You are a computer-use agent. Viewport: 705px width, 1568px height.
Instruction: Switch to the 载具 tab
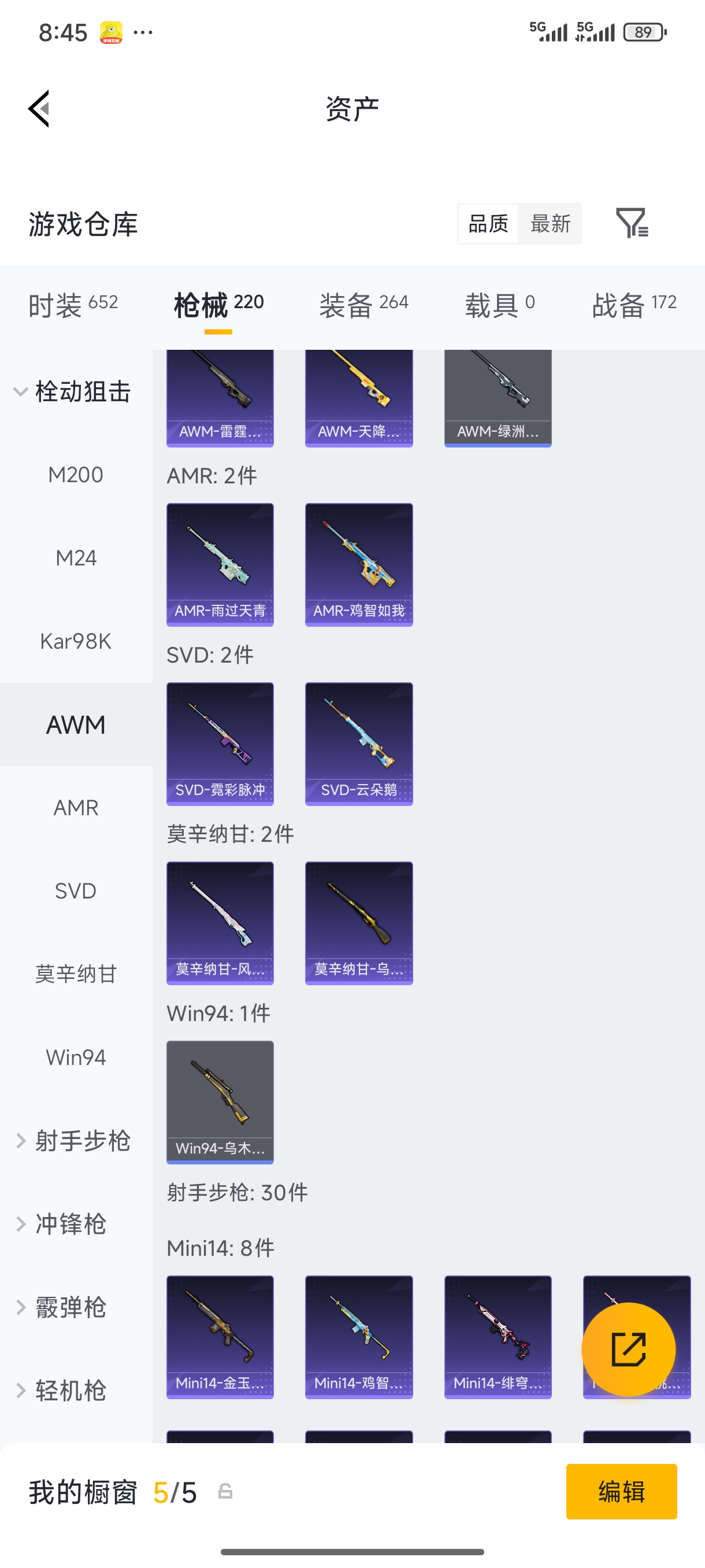499,304
